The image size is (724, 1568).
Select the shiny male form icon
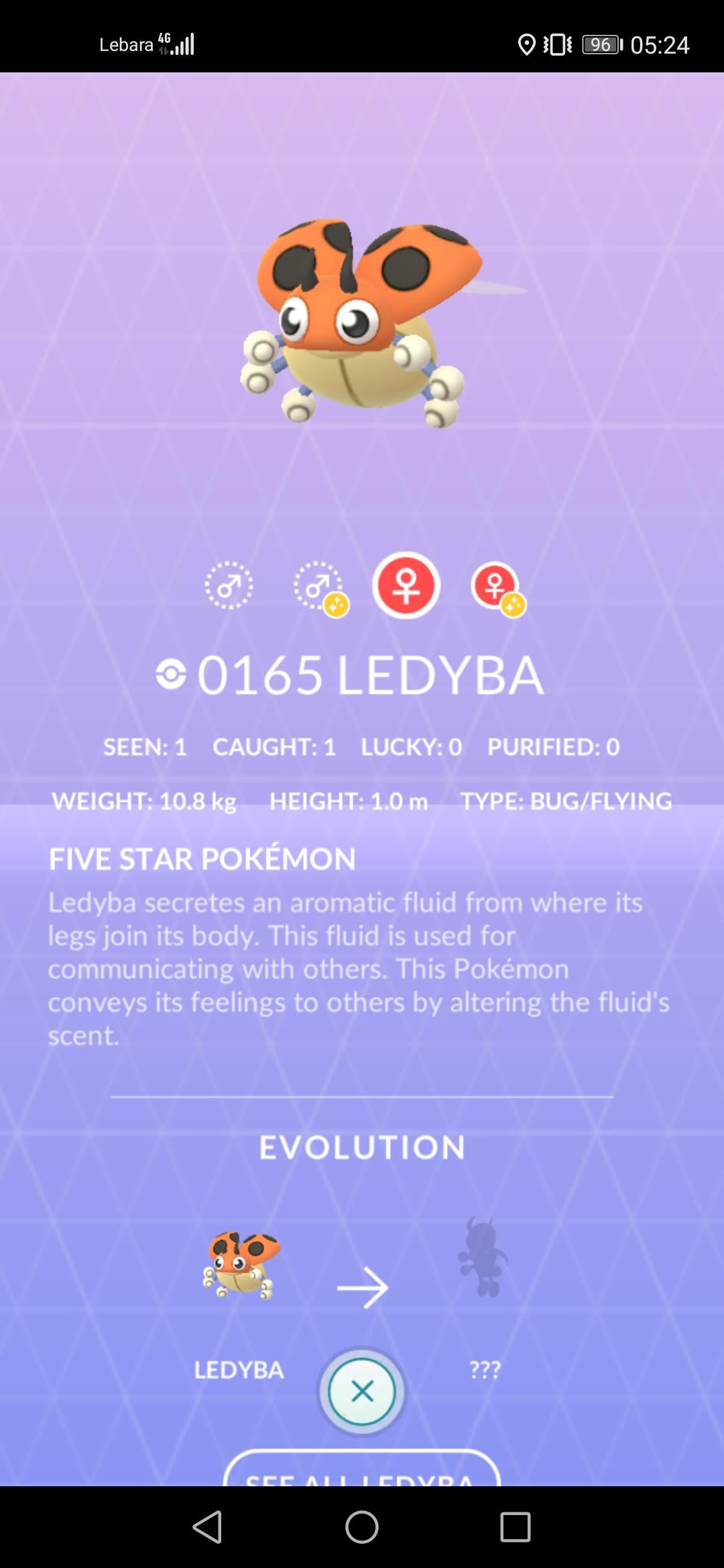(319, 586)
